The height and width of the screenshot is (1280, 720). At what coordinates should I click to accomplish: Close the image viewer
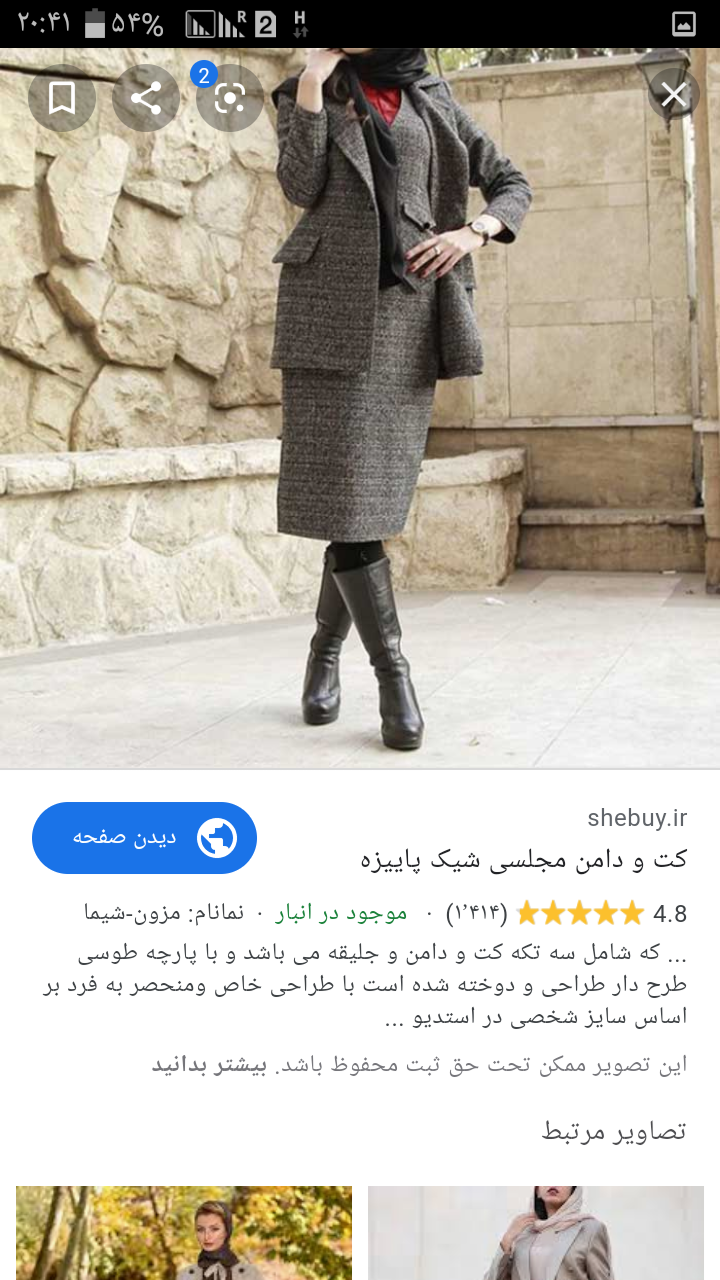pyautogui.click(x=673, y=95)
